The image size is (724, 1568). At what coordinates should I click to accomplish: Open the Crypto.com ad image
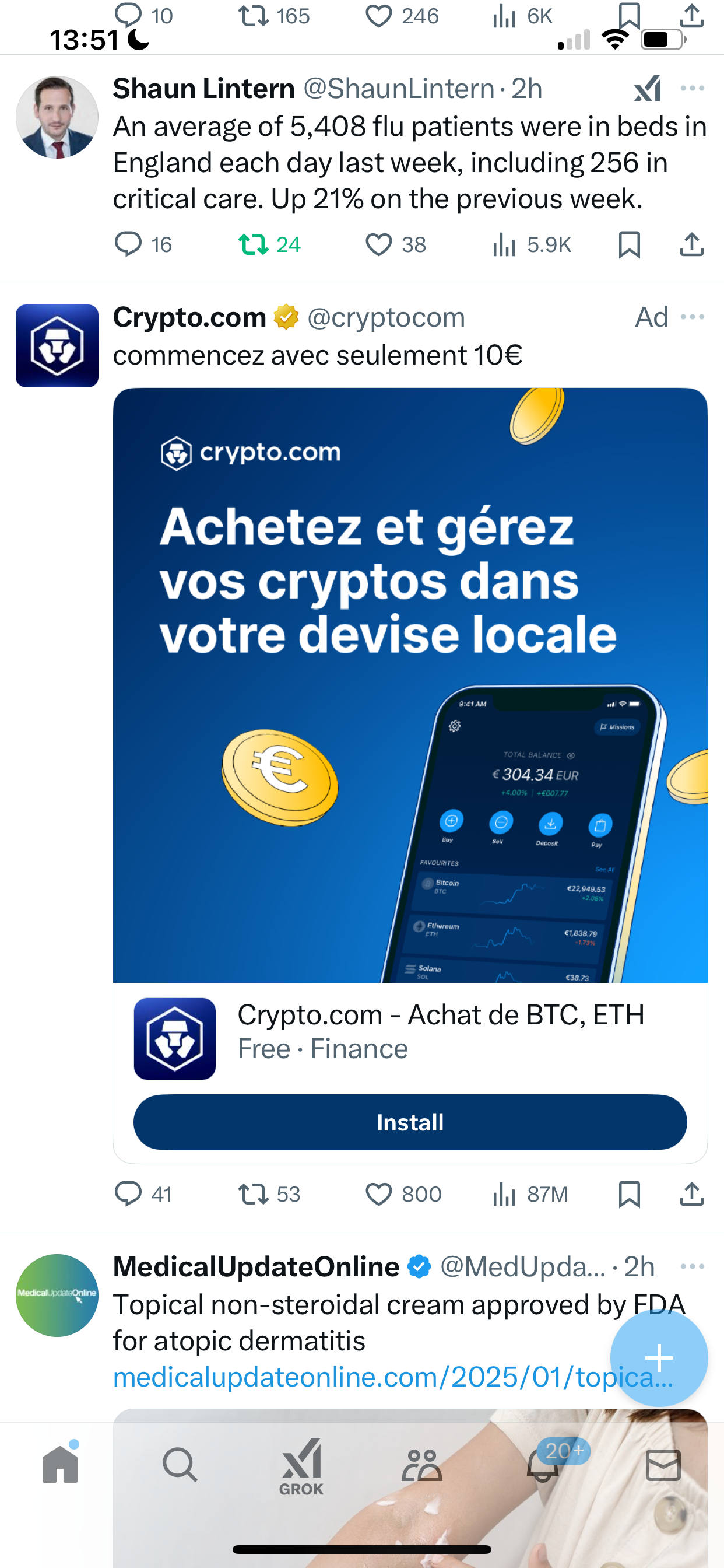tap(410, 685)
